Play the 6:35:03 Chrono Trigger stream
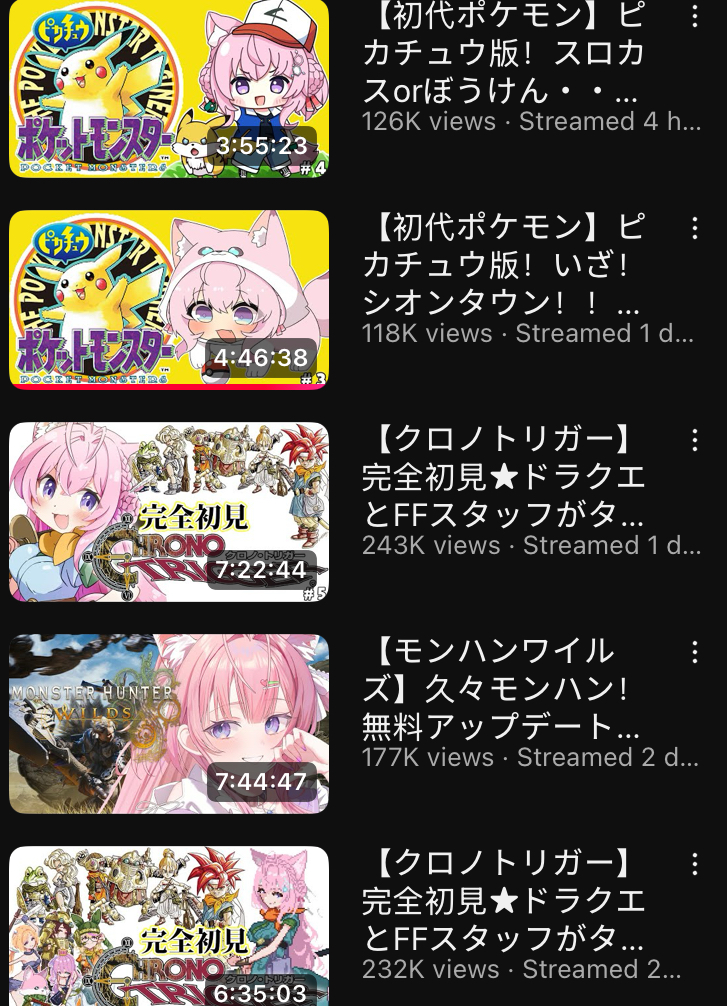The height and width of the screenshot is (1006, 727). tap(169, 925)
